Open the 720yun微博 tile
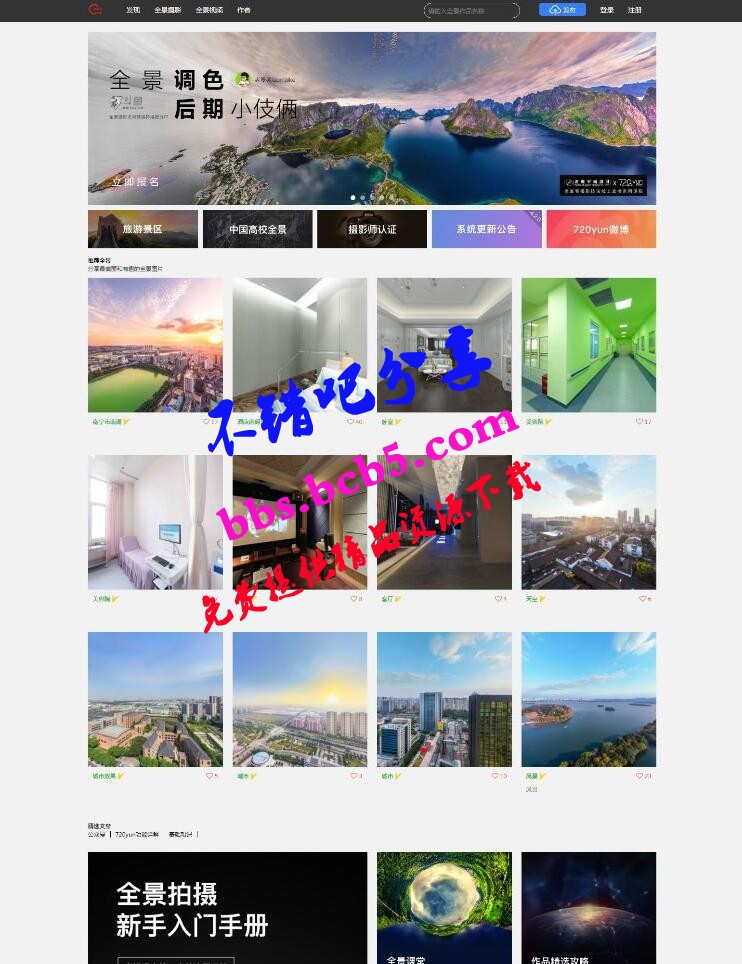This screenshot has width=742, height=964. tap(601, 229)
